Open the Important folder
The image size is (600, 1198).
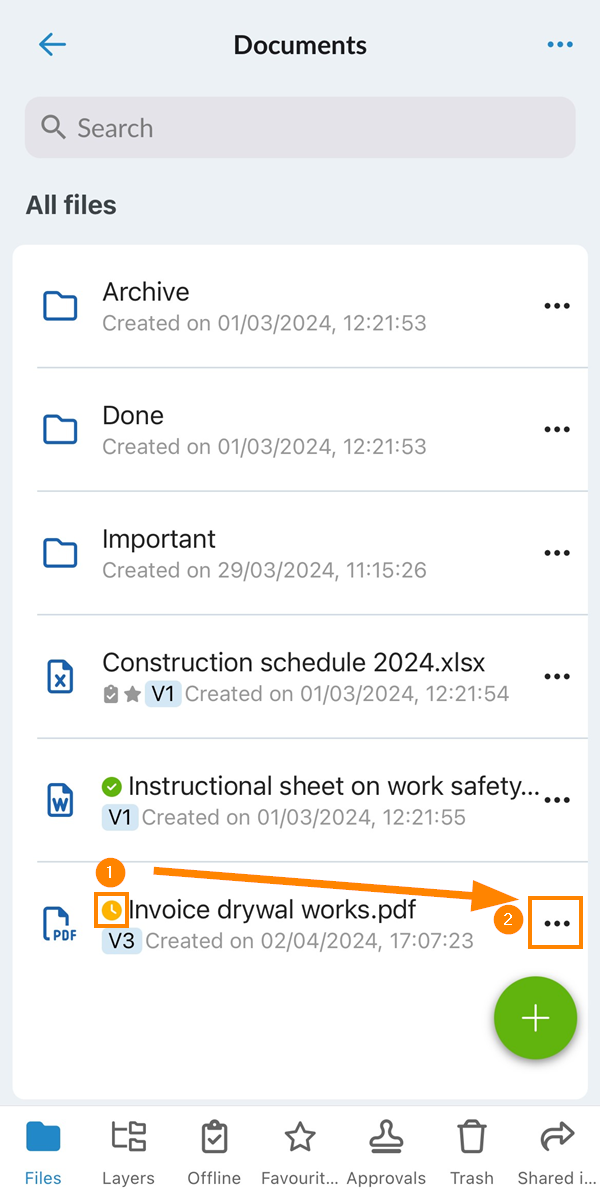[300, 553]
